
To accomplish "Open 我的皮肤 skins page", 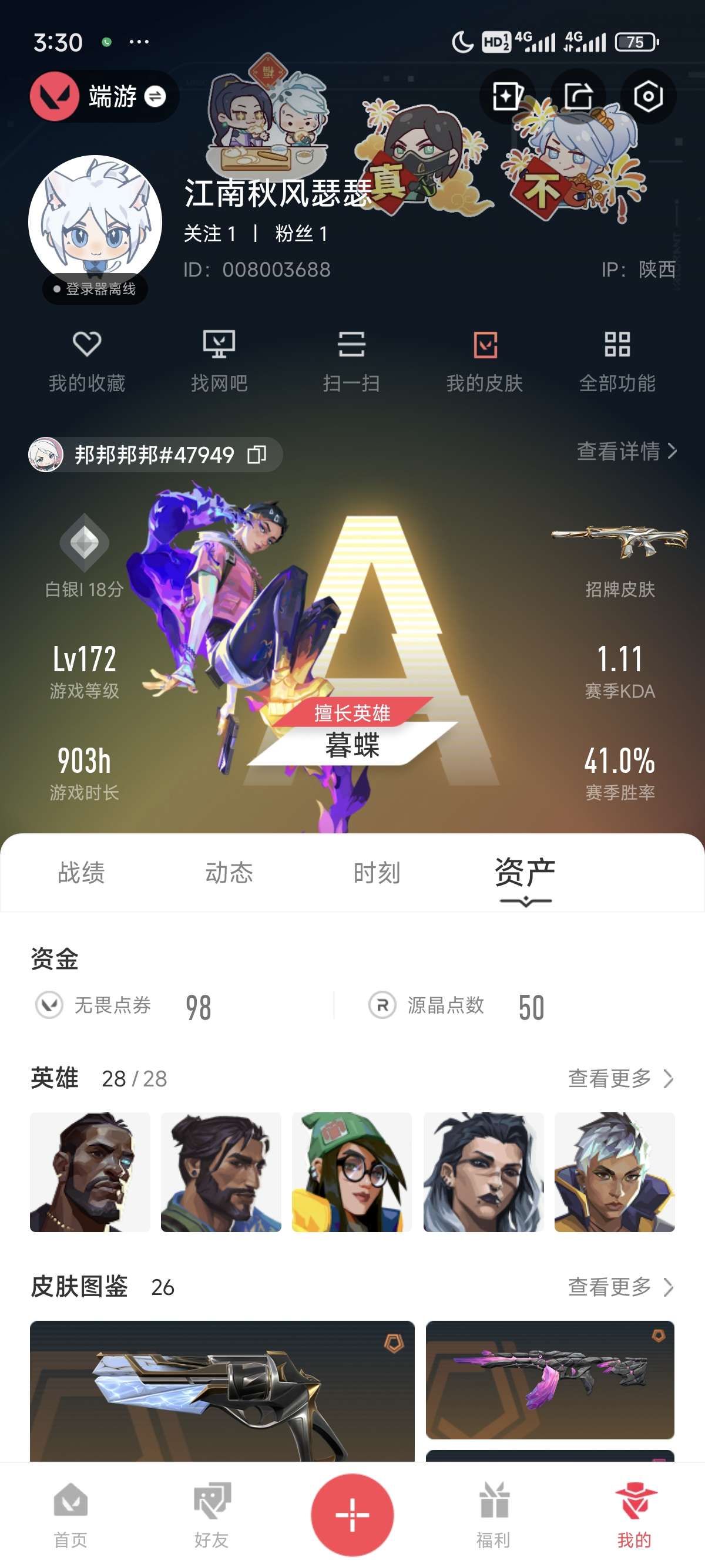I will pos(485,361).
